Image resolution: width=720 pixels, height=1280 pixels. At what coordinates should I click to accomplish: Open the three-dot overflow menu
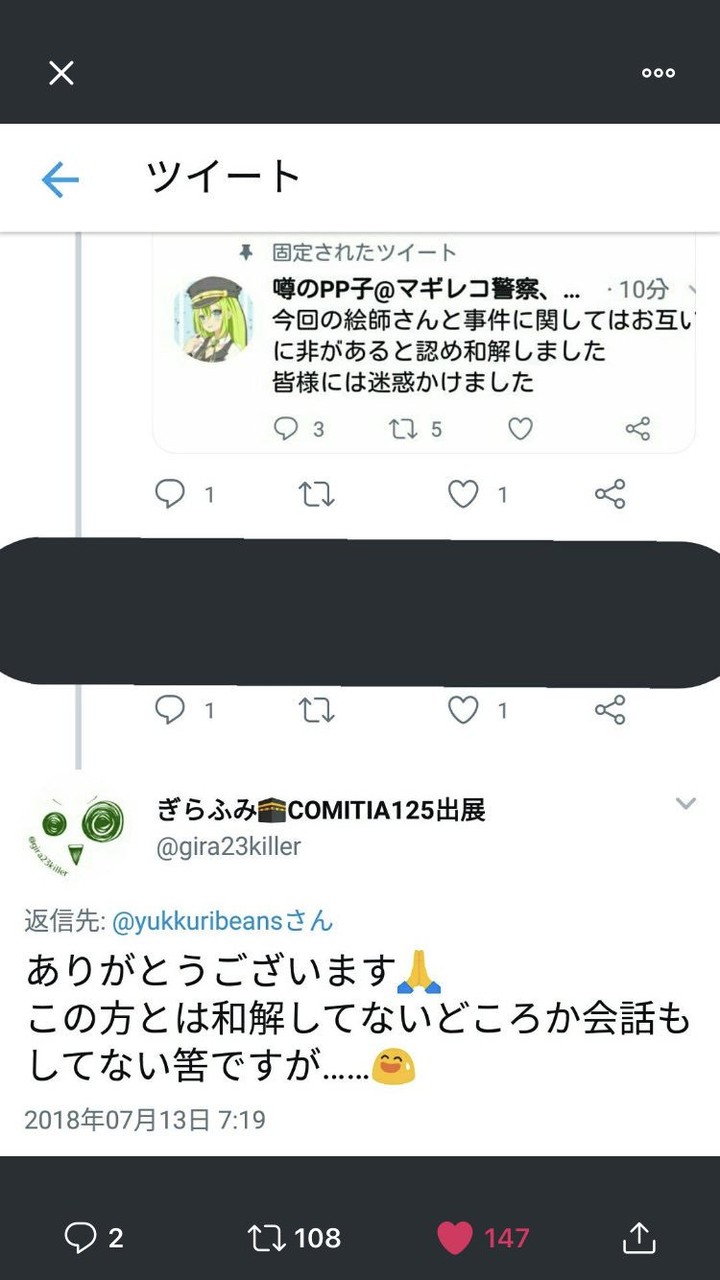coord(656,72)
